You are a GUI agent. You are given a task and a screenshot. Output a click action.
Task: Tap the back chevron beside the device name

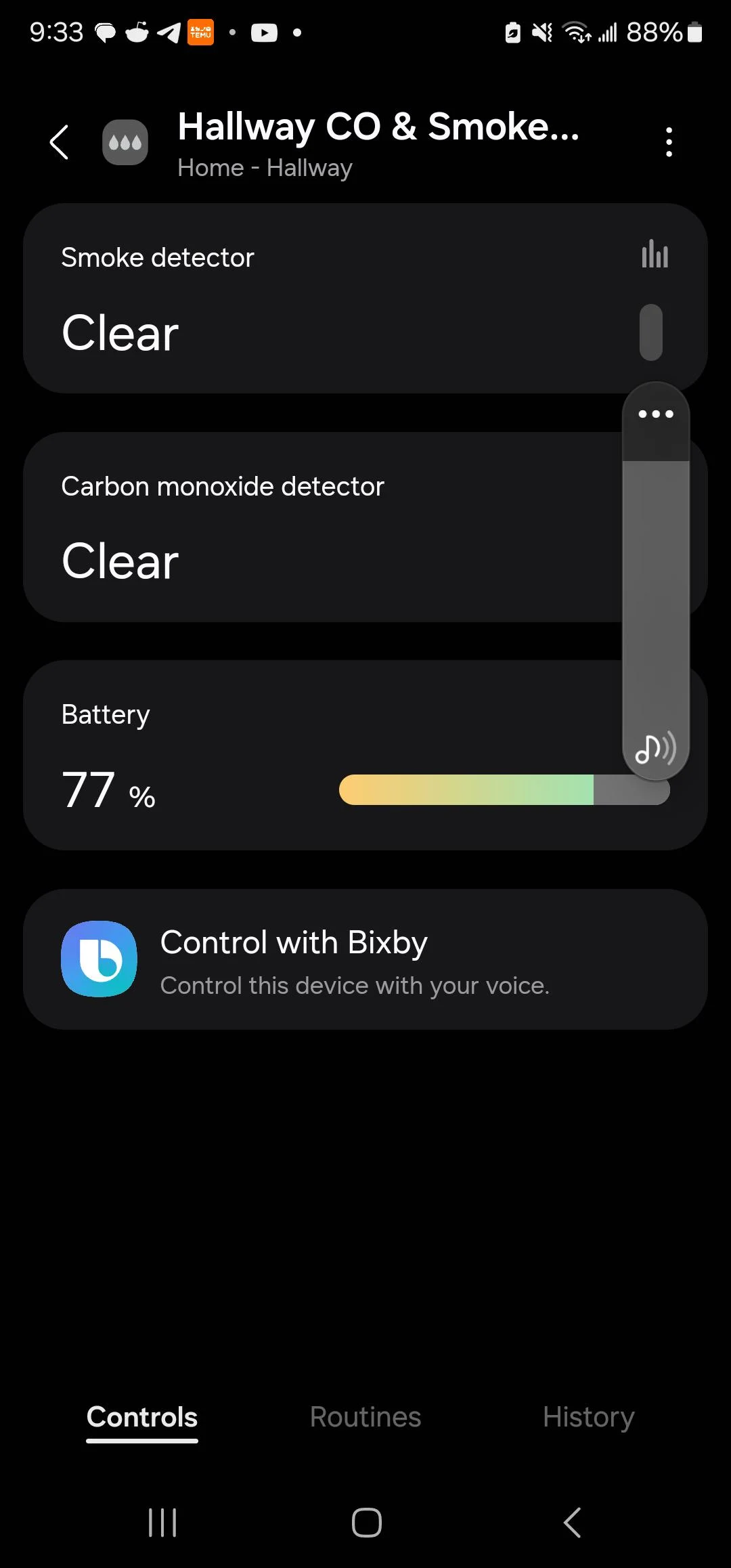click(x=59, y=143)
